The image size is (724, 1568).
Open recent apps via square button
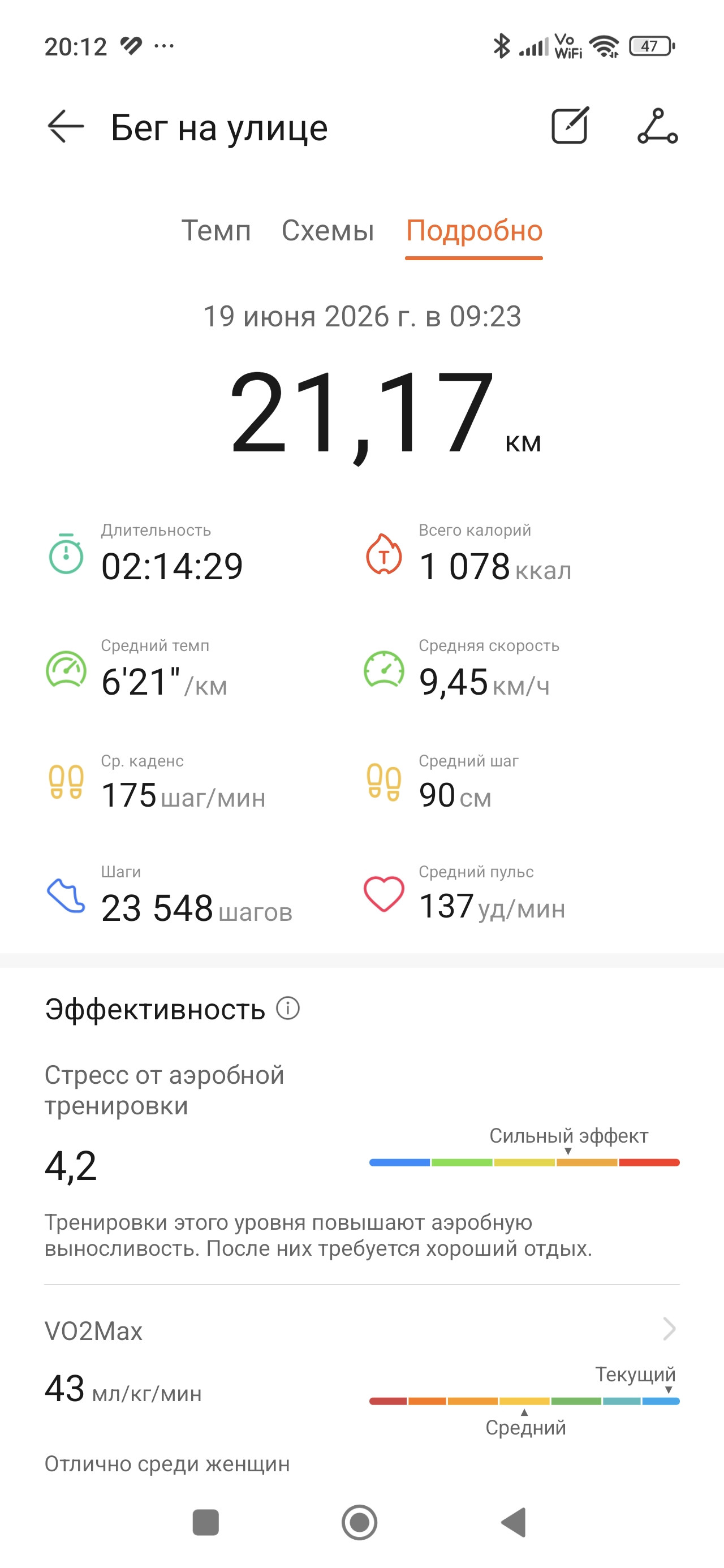[205, 1522]
